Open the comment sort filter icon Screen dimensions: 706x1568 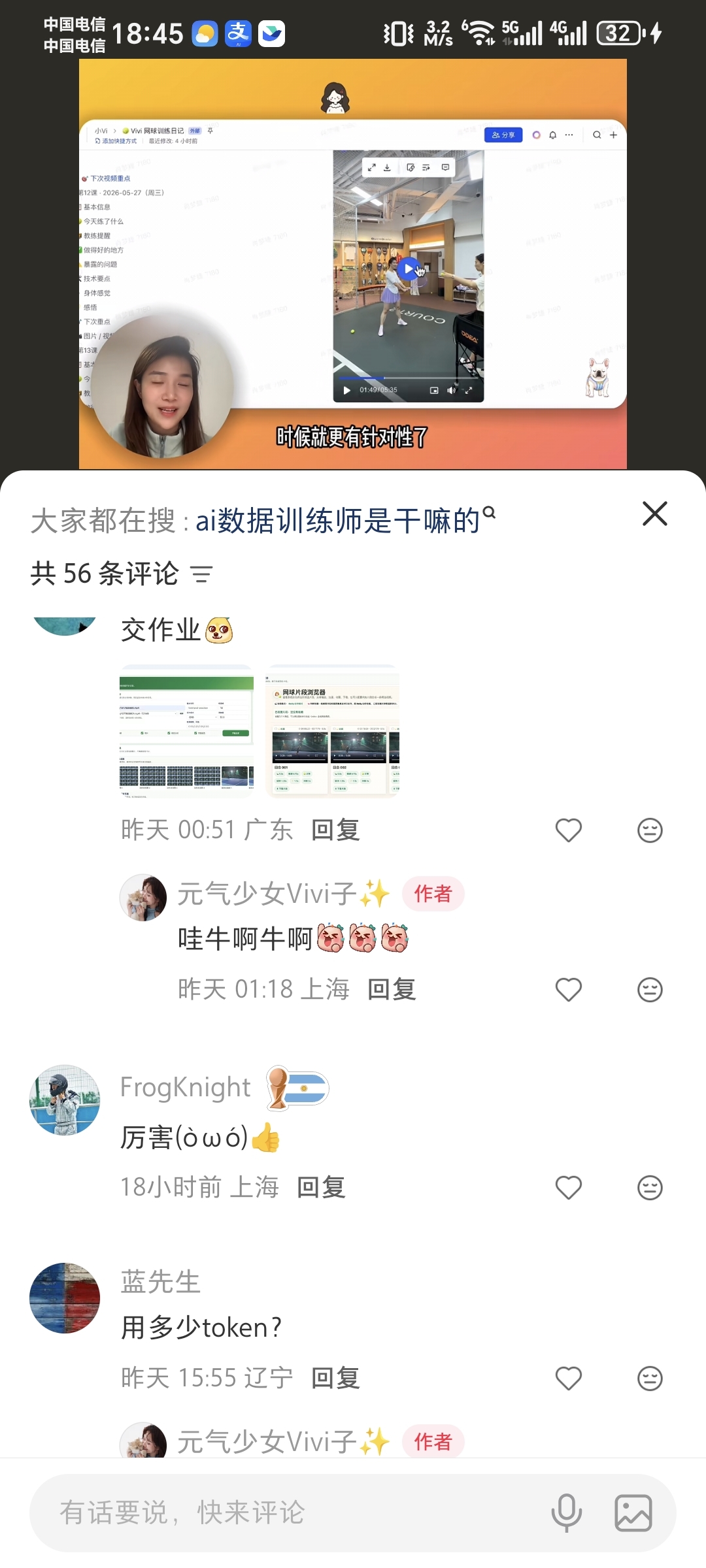tap(201, 574)
